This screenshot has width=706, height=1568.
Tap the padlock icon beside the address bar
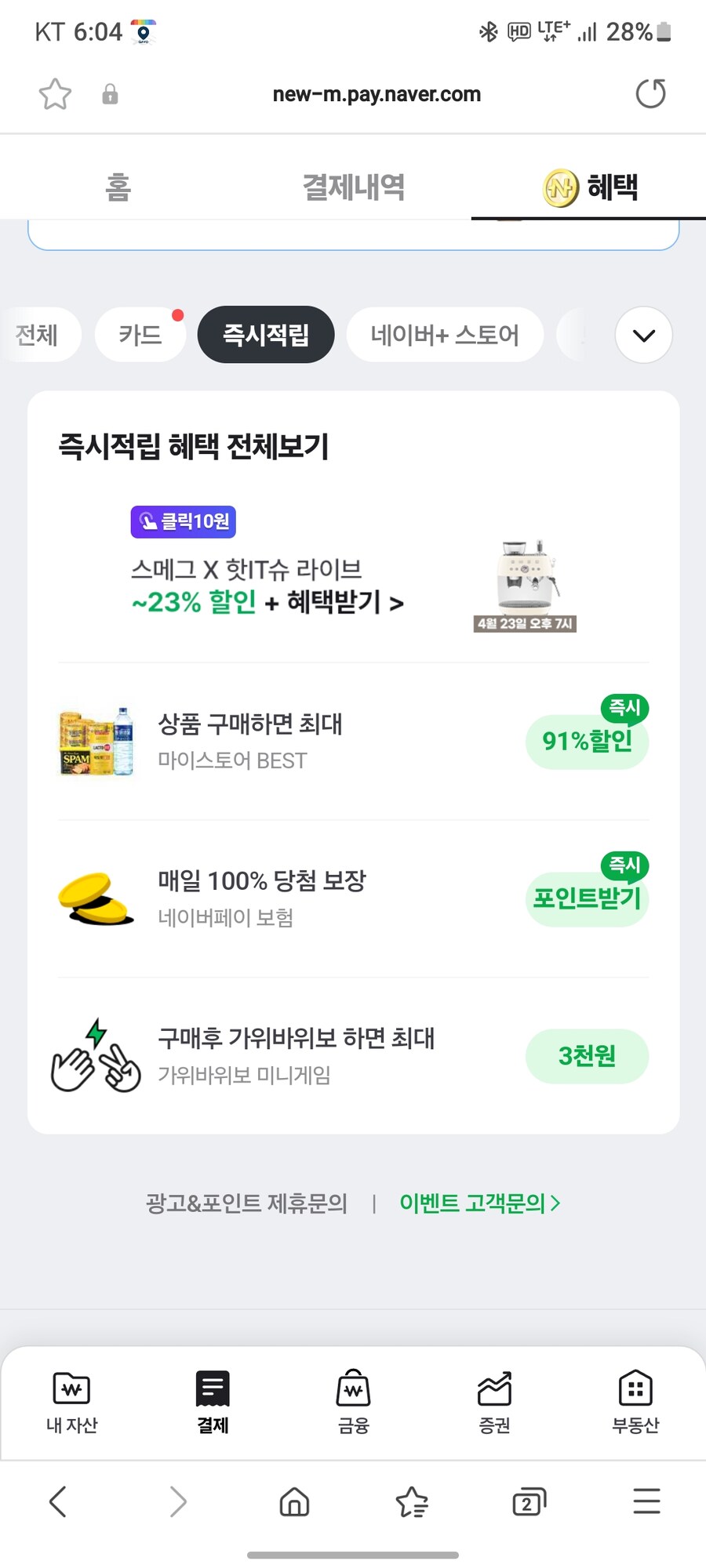click(x=110, y=94)
